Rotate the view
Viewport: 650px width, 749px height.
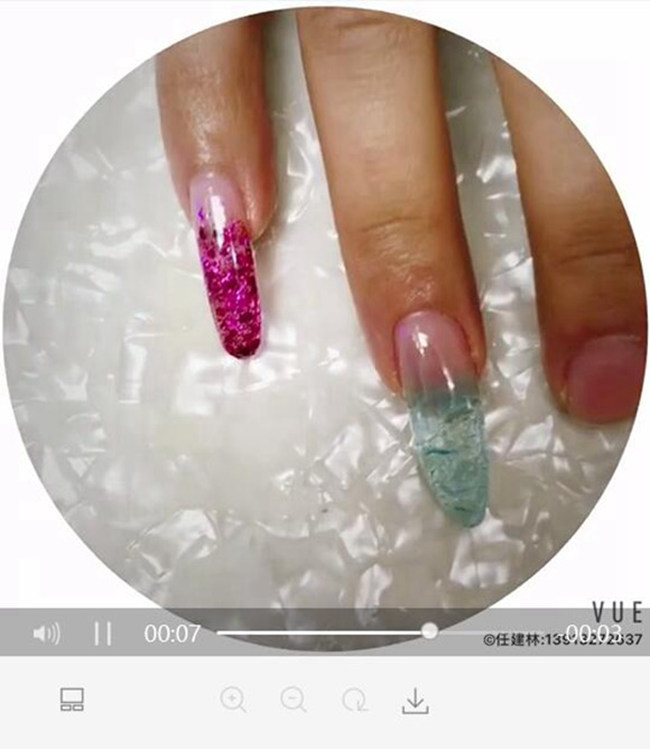click(x=354, y=700)
